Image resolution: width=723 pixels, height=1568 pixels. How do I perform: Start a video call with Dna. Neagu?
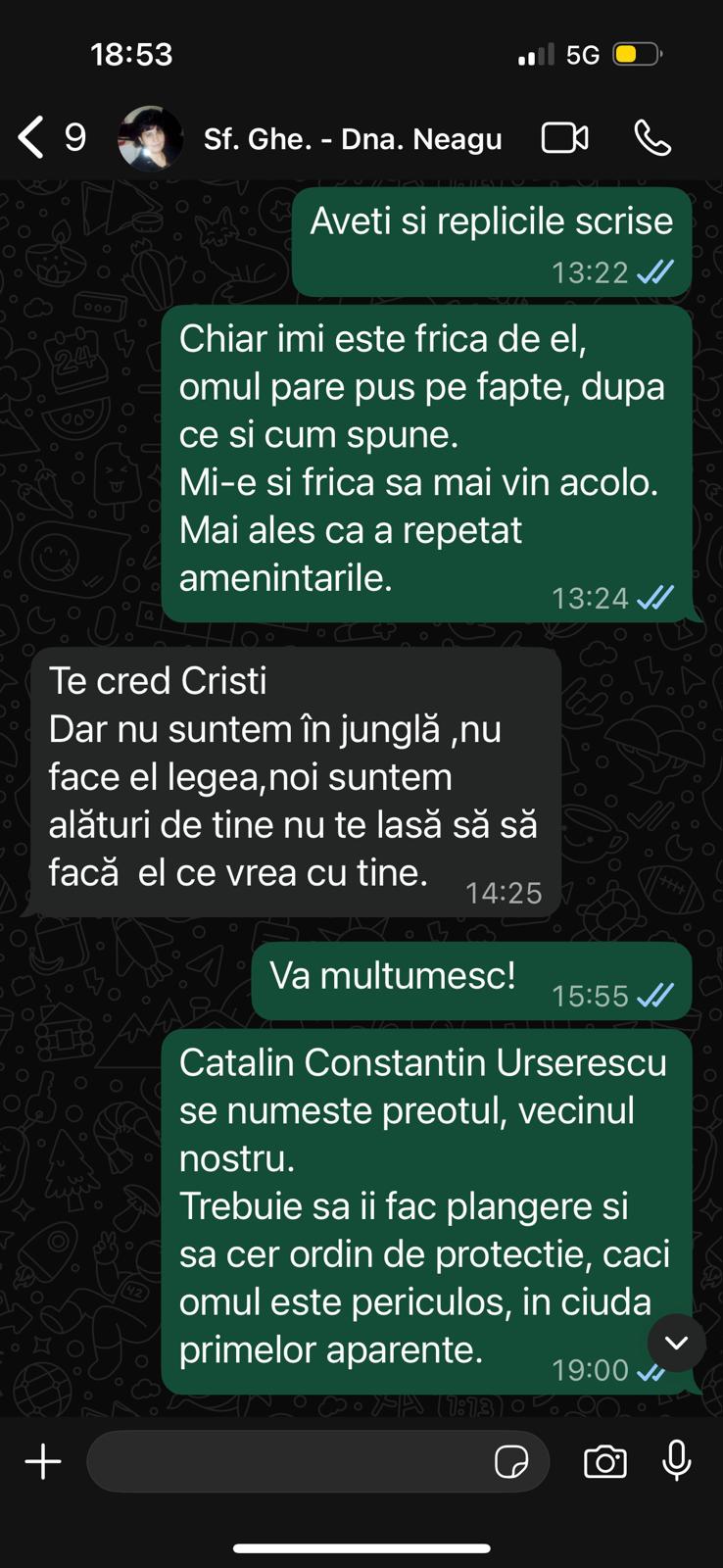coord(565,138)
